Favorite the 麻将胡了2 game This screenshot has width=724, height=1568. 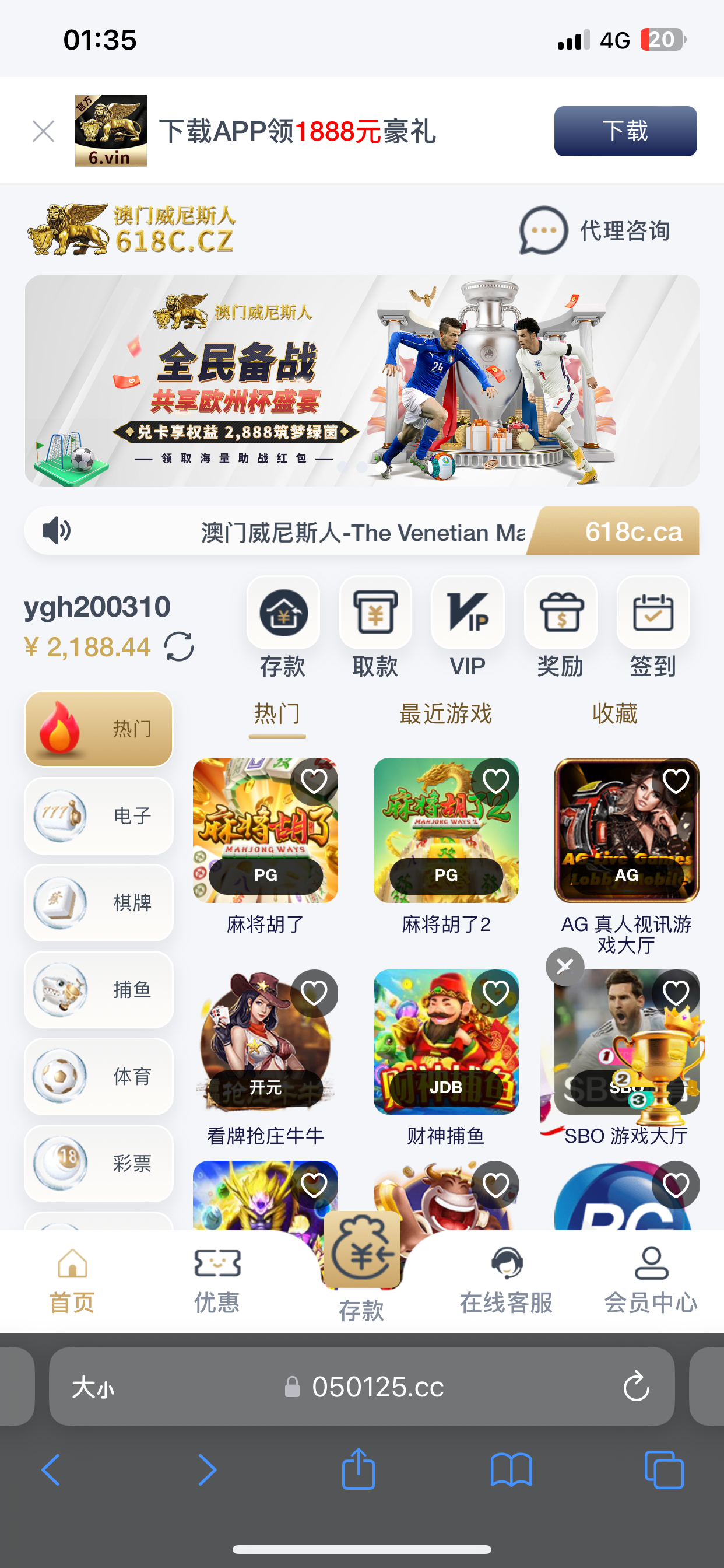tap(495, 781)
